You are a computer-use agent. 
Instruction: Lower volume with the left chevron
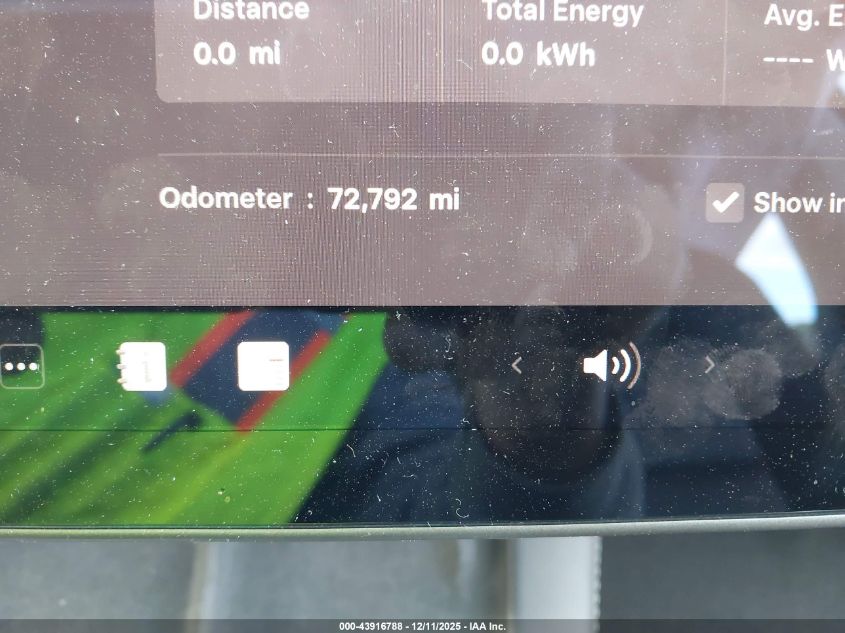point(516,366)
